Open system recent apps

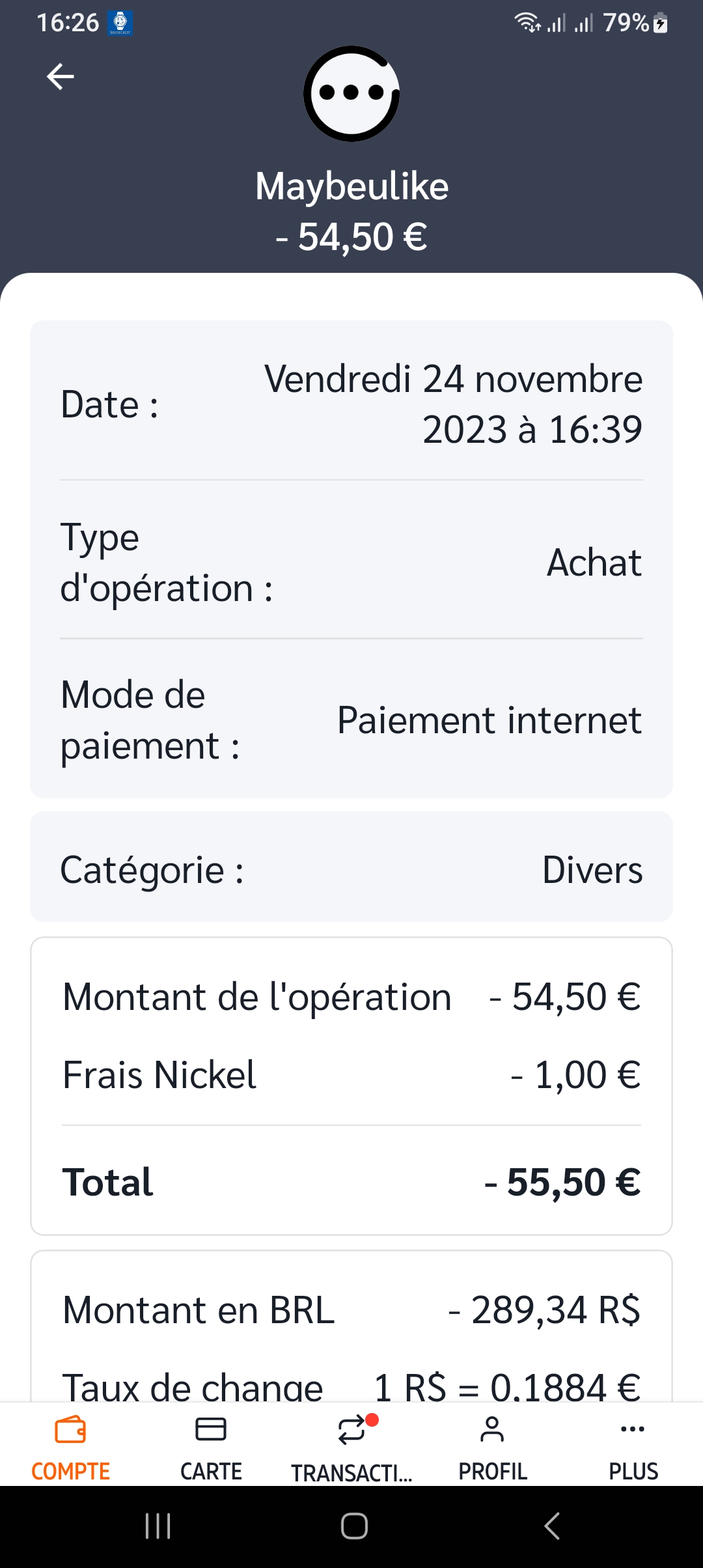[158, 1526]
